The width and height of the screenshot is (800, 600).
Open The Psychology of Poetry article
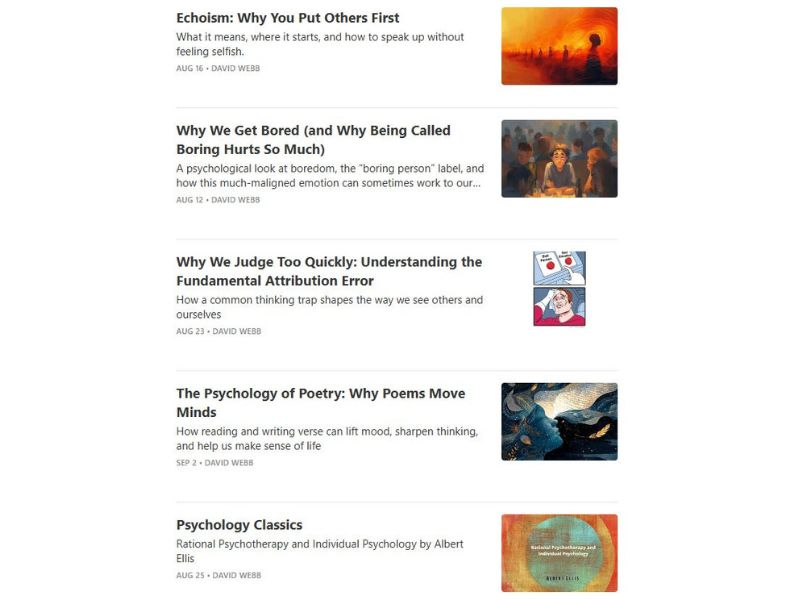pyautogui.click(x=320, y=402)
